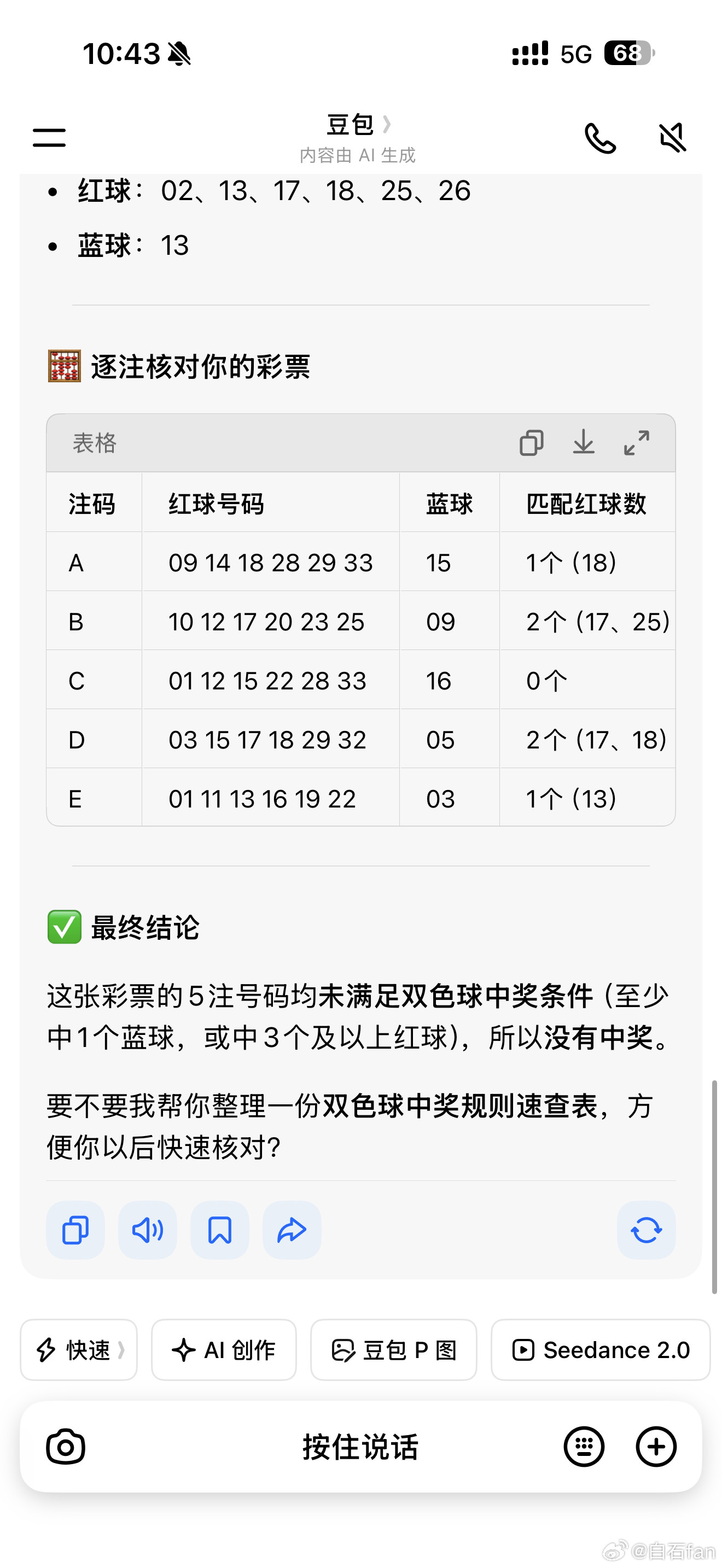This screenshot has height=1568, width=722.
Task: Open the attachment options with plus icon
Action: [656, 1447]
